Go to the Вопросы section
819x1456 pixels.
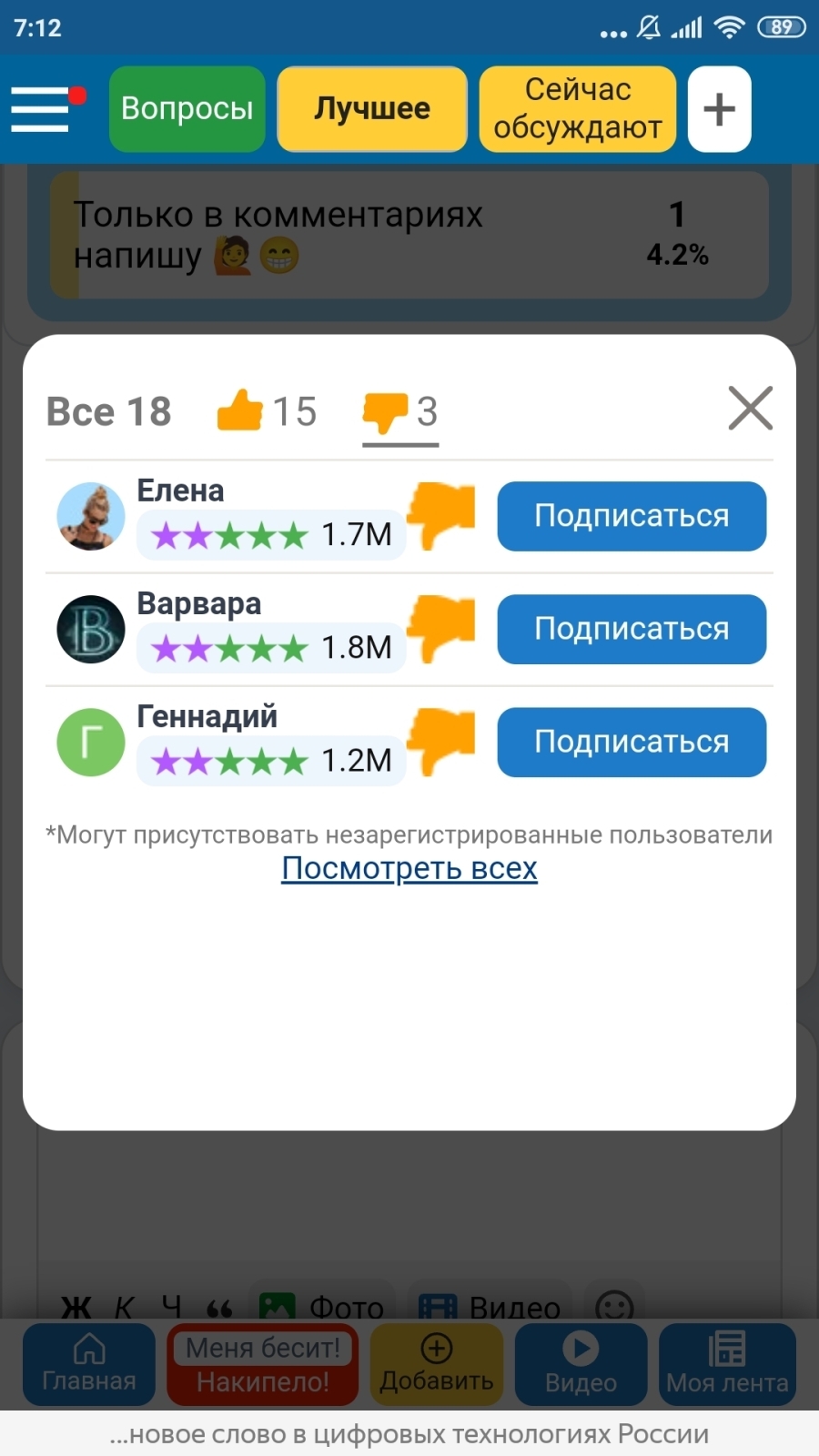click(187, 109)
